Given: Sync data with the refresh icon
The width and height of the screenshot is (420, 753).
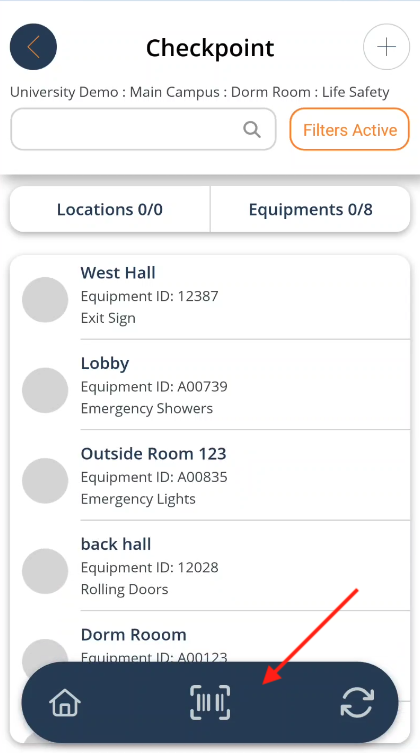Looking at the screenshot, I should point(357,703).
